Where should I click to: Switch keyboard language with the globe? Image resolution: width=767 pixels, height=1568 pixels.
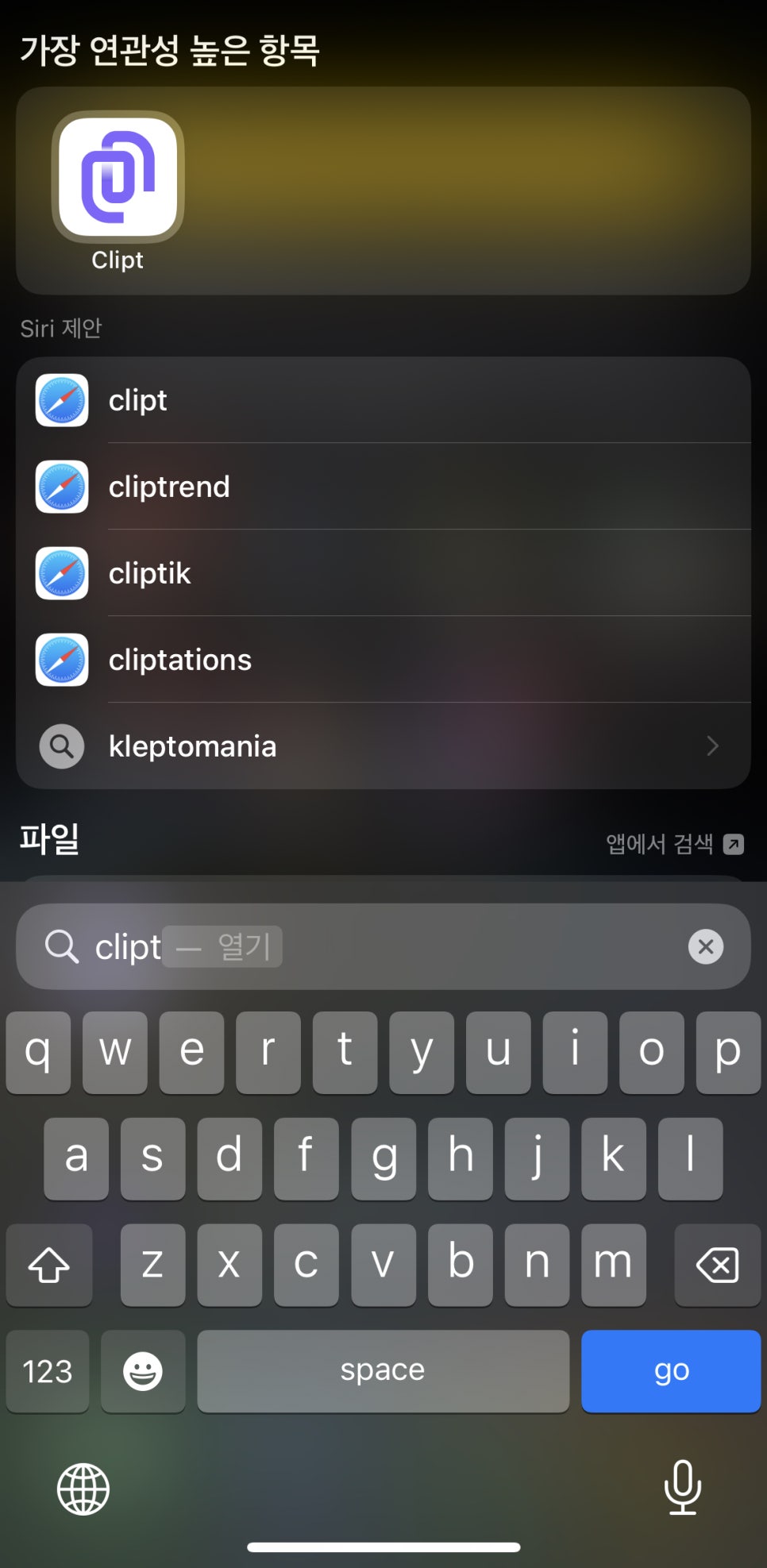83,1489
